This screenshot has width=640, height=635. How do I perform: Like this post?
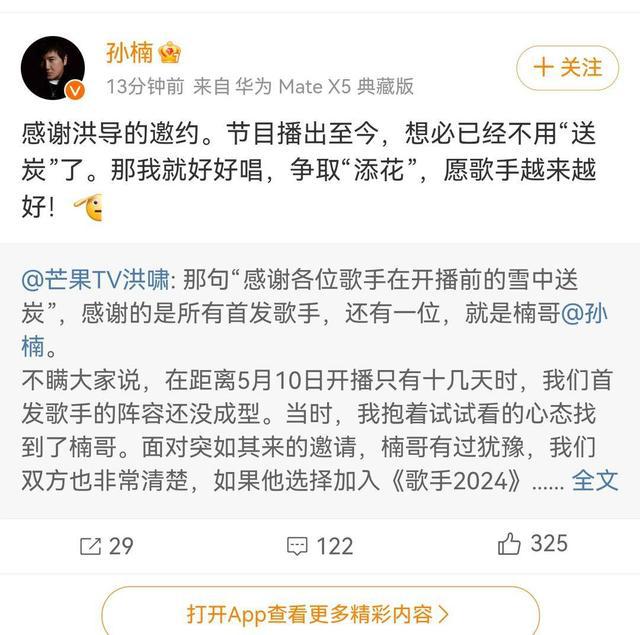click(x=533, y=544)
